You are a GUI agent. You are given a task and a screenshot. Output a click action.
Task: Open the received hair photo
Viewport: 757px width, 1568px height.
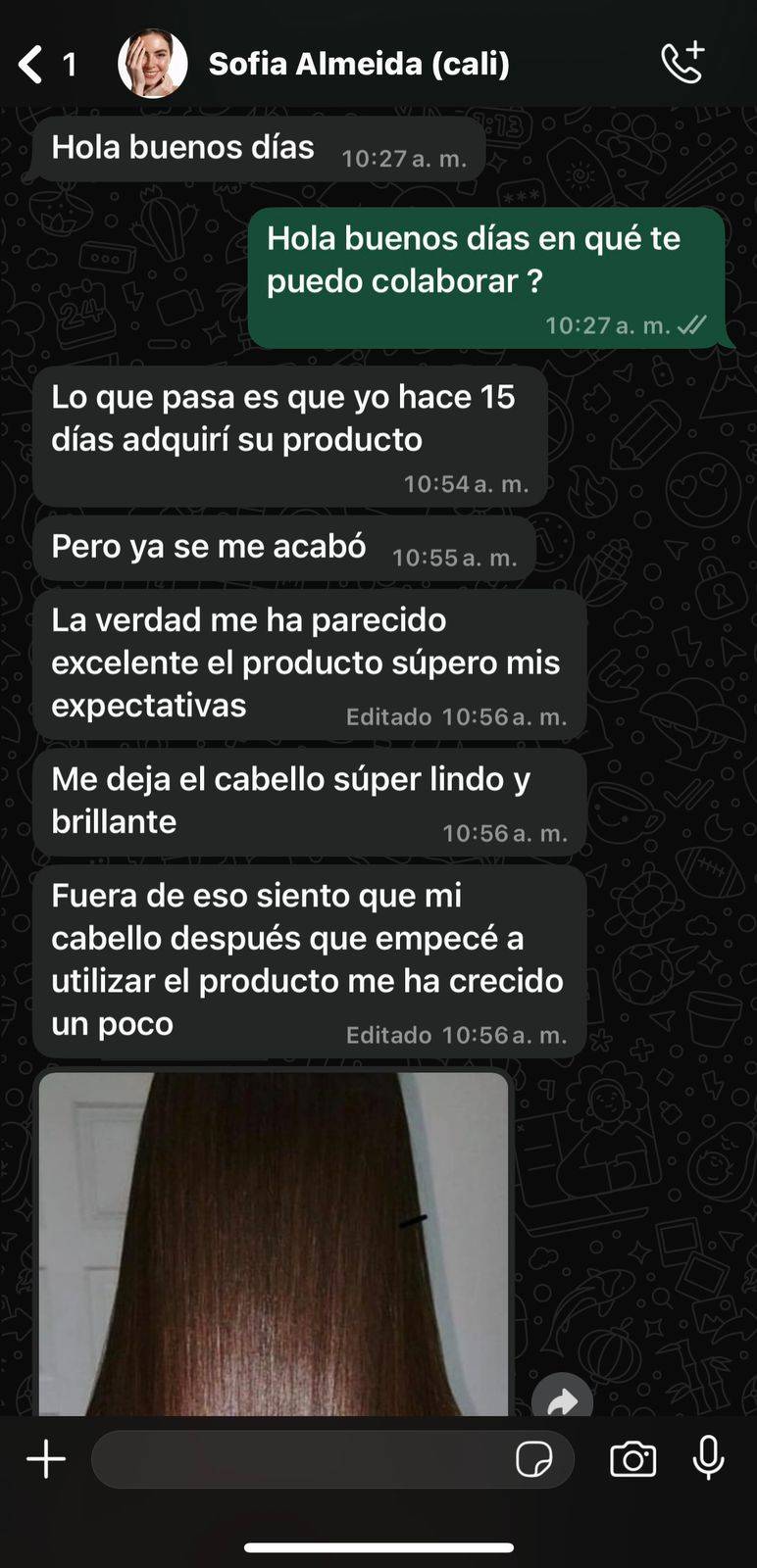click(273, 1245)
